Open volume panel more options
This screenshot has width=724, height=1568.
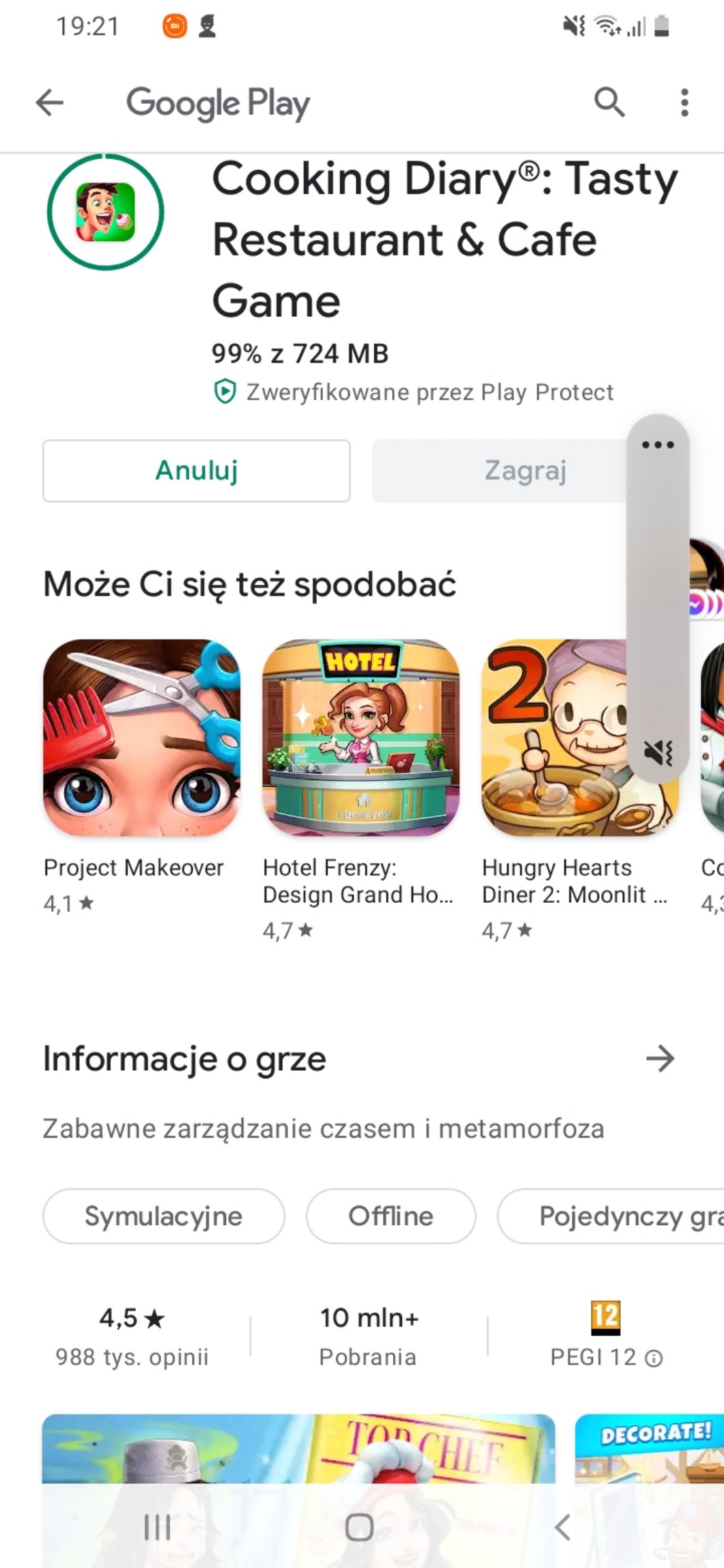[658, 445]
